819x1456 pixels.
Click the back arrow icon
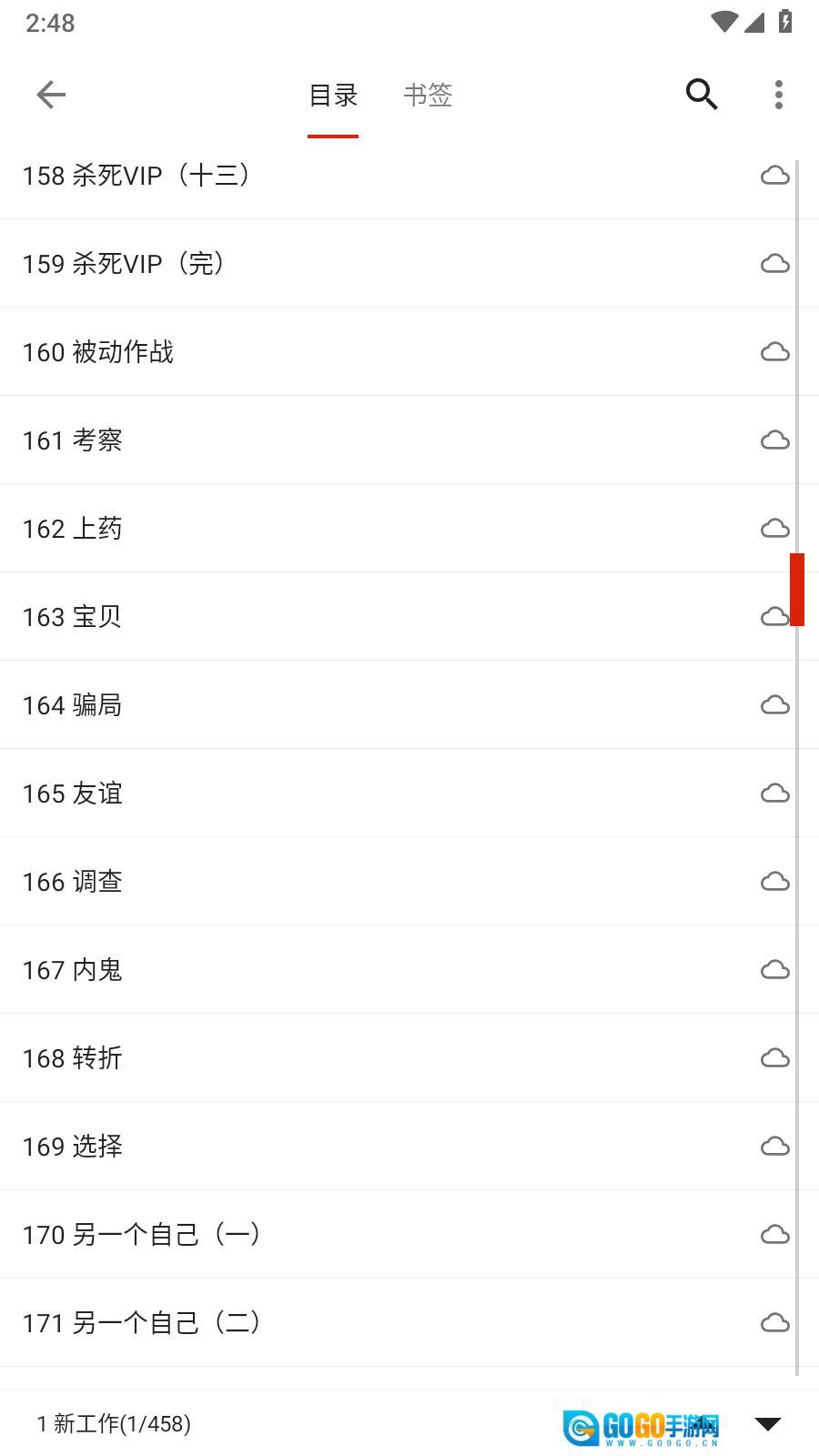click(x=51, y=95)
